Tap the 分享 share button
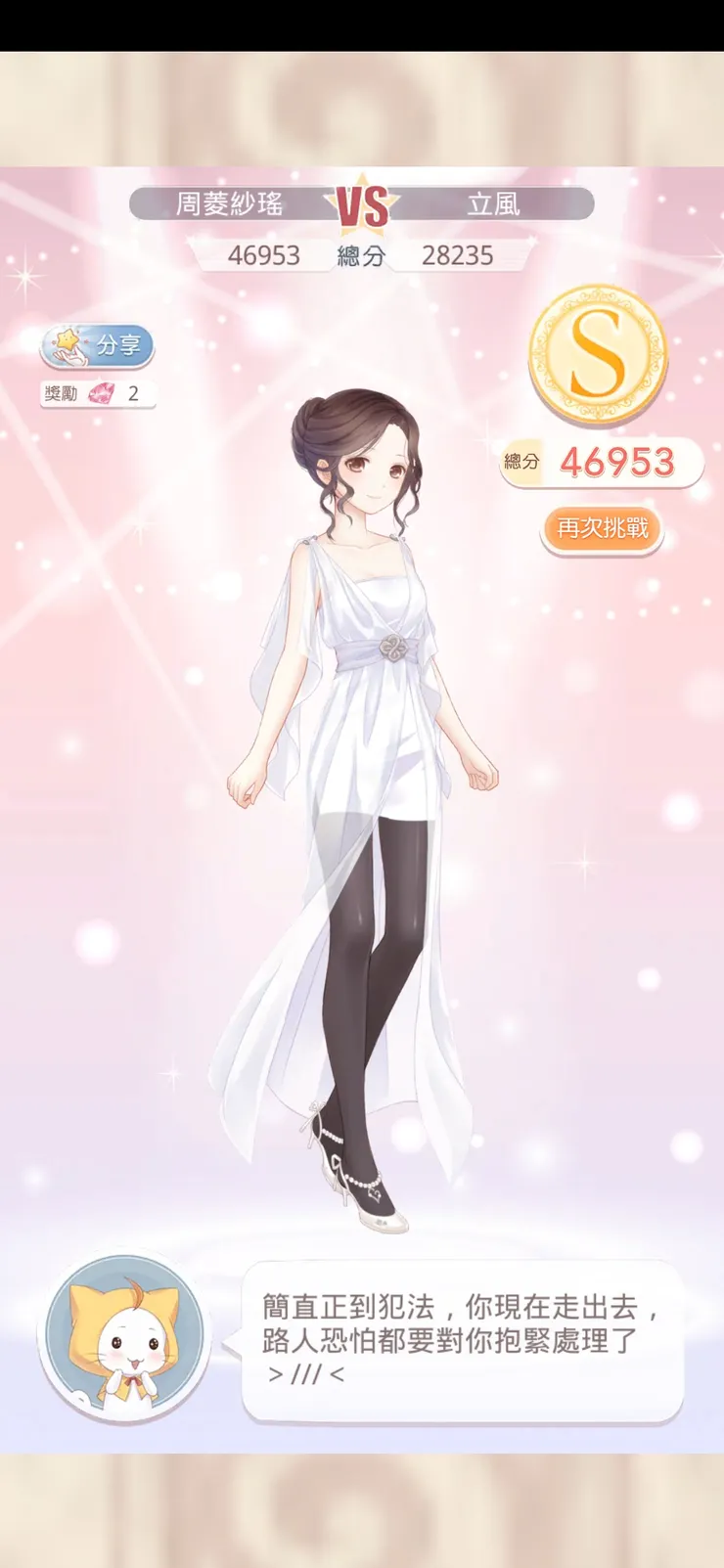The image size is (724, 1568). (x=97, y=345)
